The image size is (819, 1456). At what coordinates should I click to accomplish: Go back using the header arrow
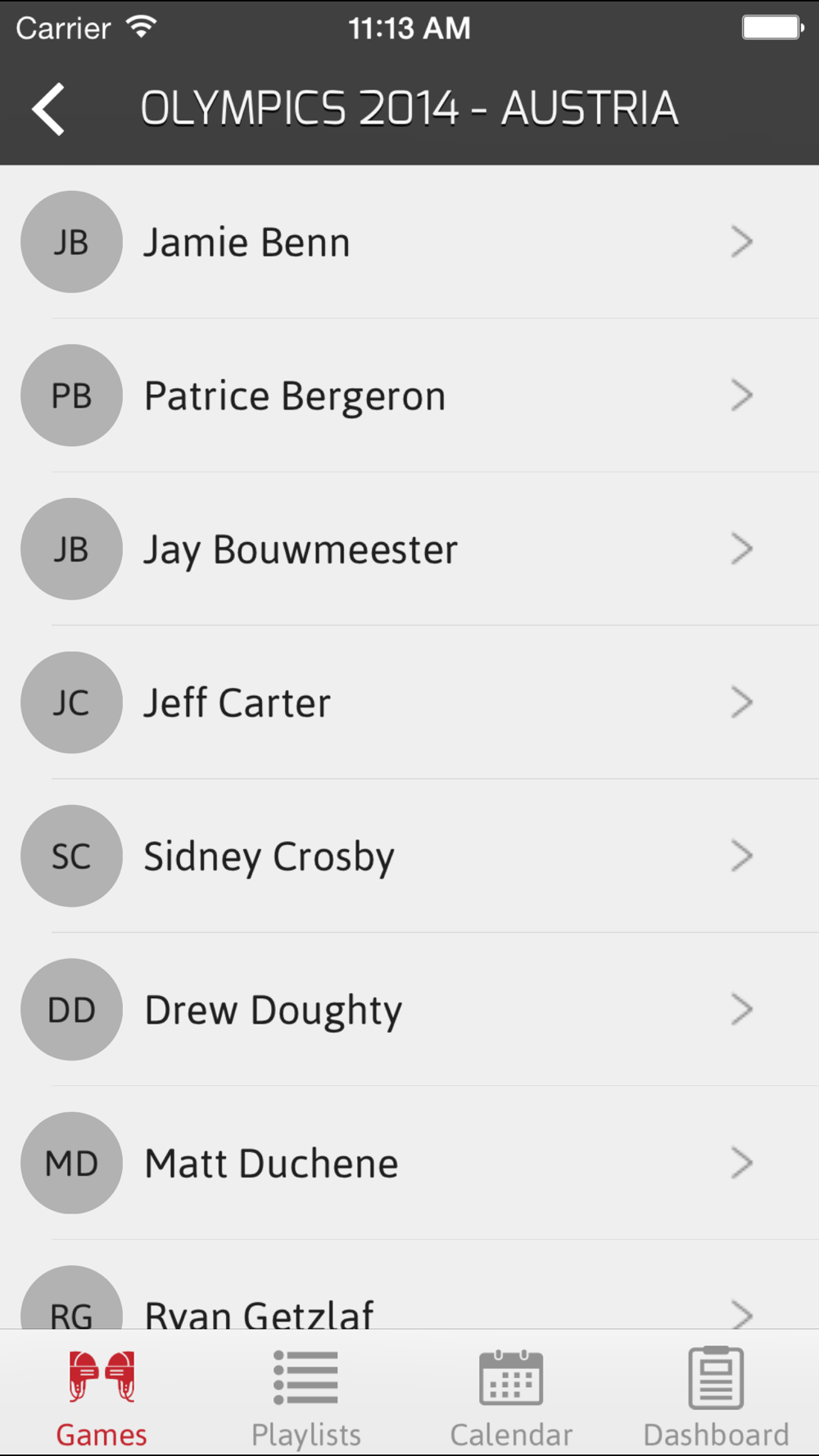48,109
